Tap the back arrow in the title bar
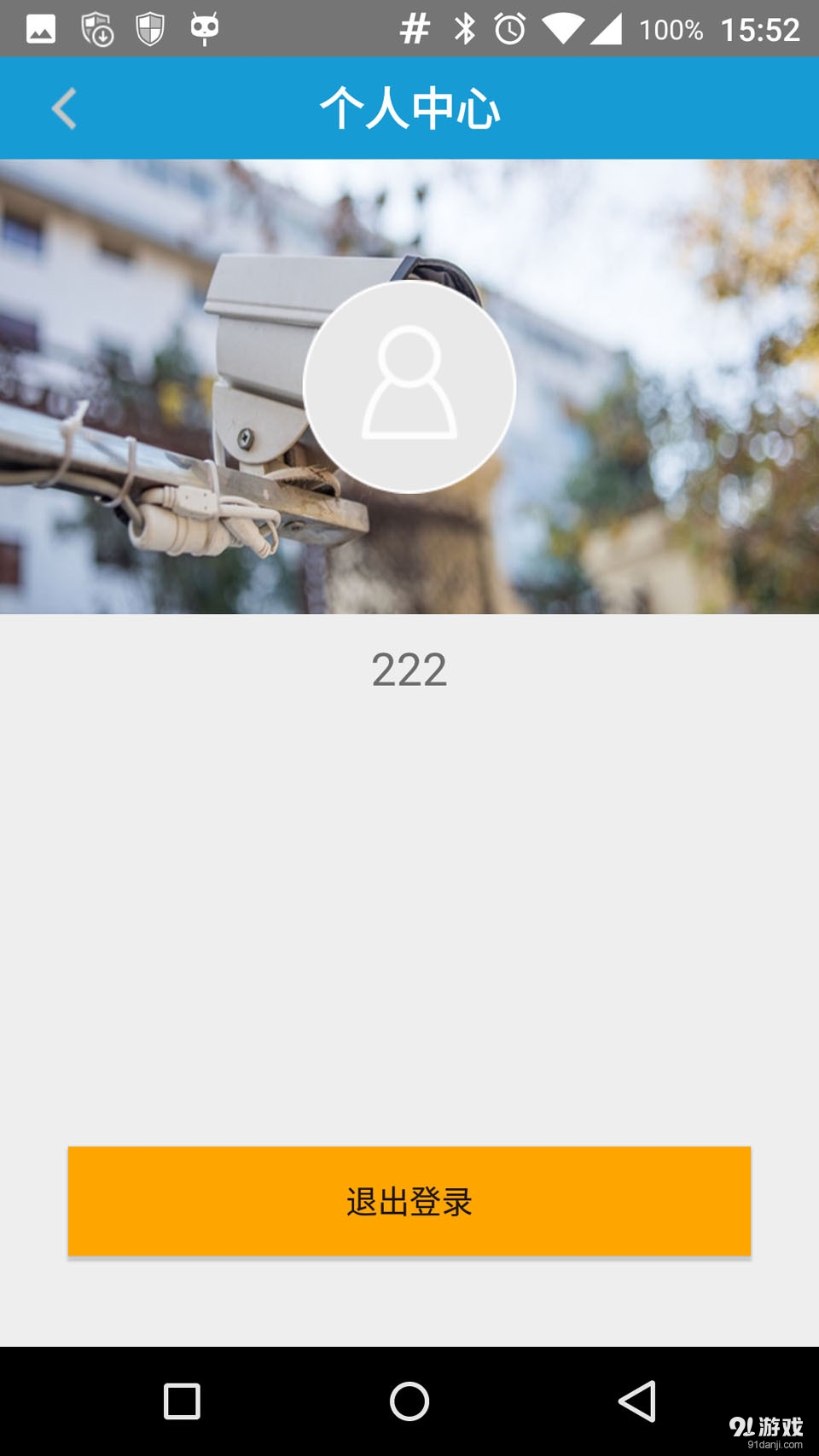819x1456 pixels. tap(63, 107)
